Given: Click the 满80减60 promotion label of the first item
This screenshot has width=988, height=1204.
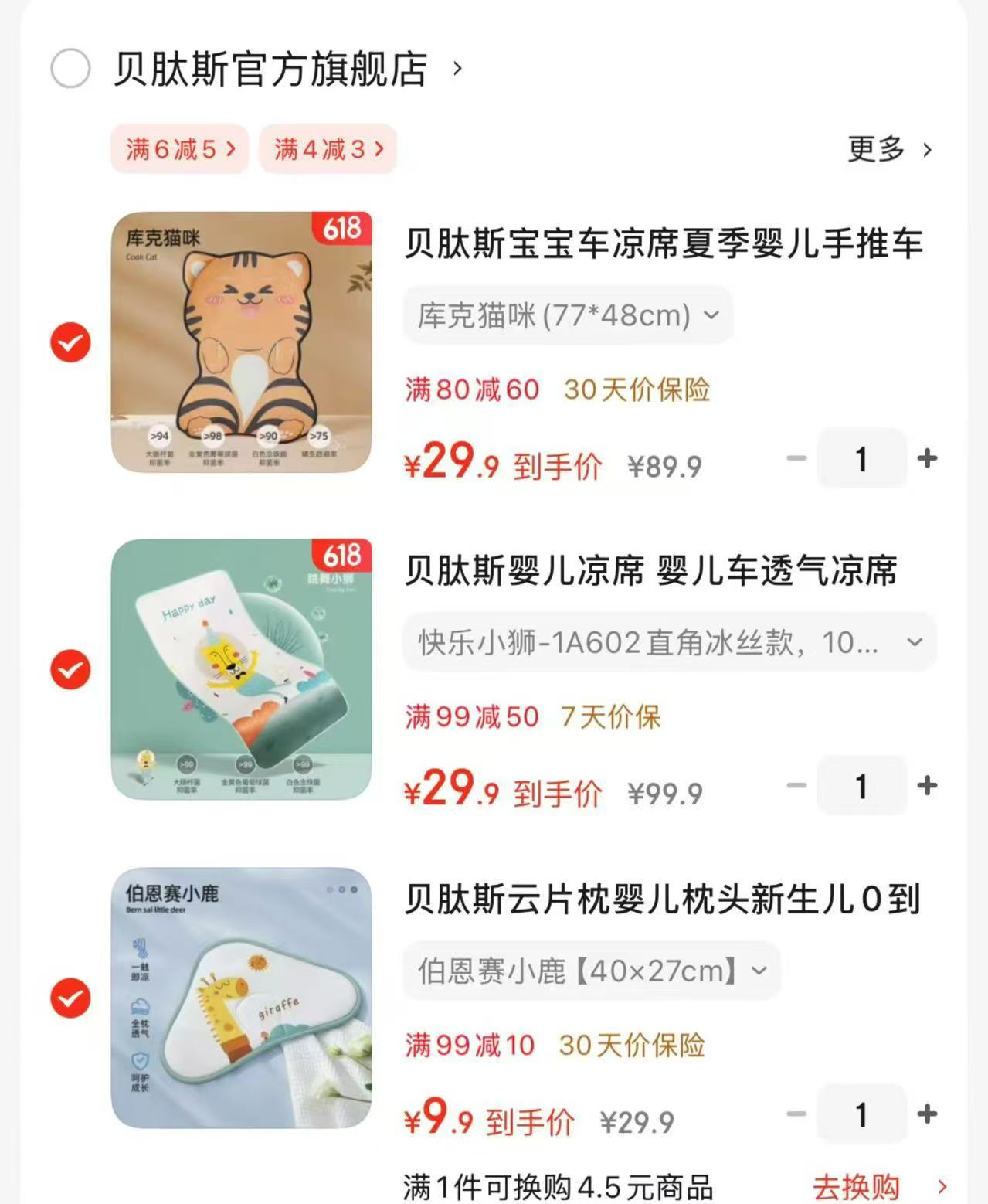Looking at the screenshot, I should (x=470, y=391).
